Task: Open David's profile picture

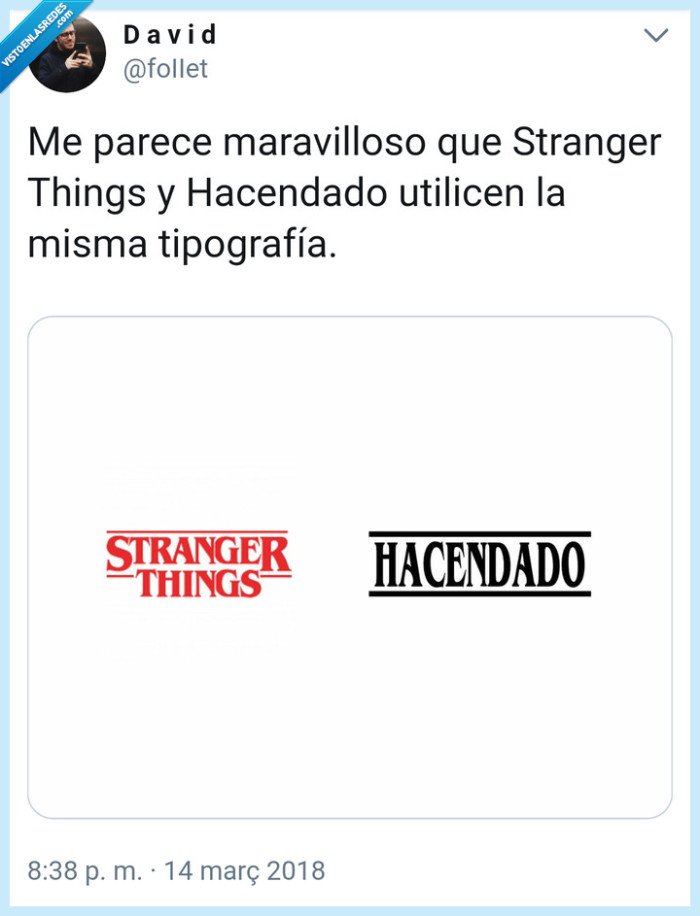Action: (68, 55)
